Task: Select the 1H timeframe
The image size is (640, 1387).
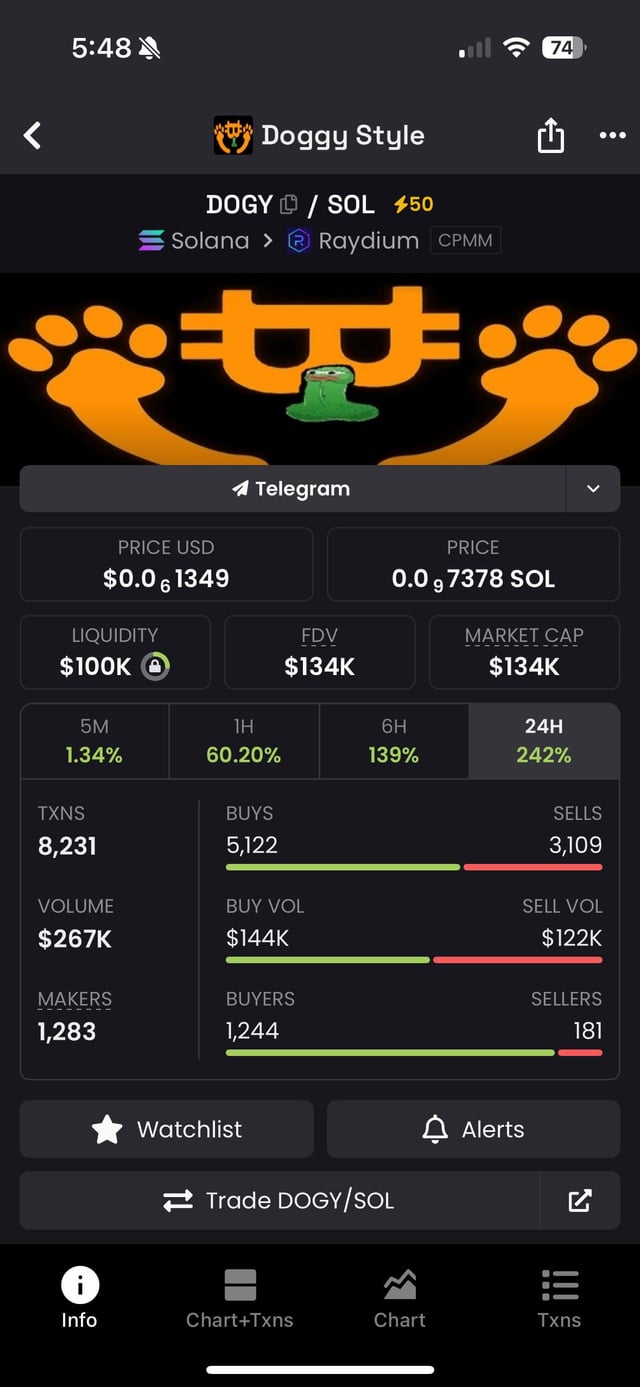Action: point(243,741)
